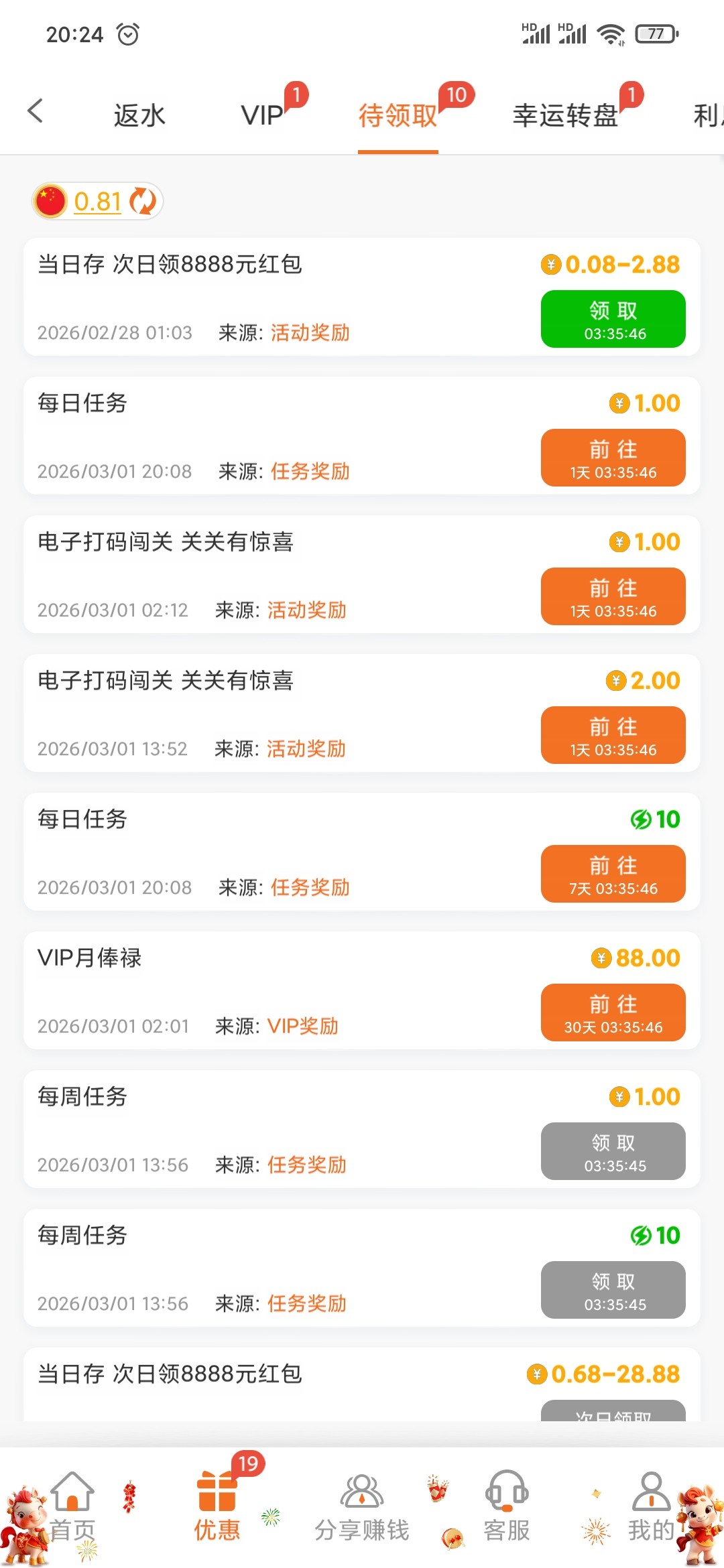The height and width of the screenshot is (1568, 724).
Task: Tap 前往 for the 电子打码闯关 2.00 reward
Action: pyautogui.click(x=613, y=735)
